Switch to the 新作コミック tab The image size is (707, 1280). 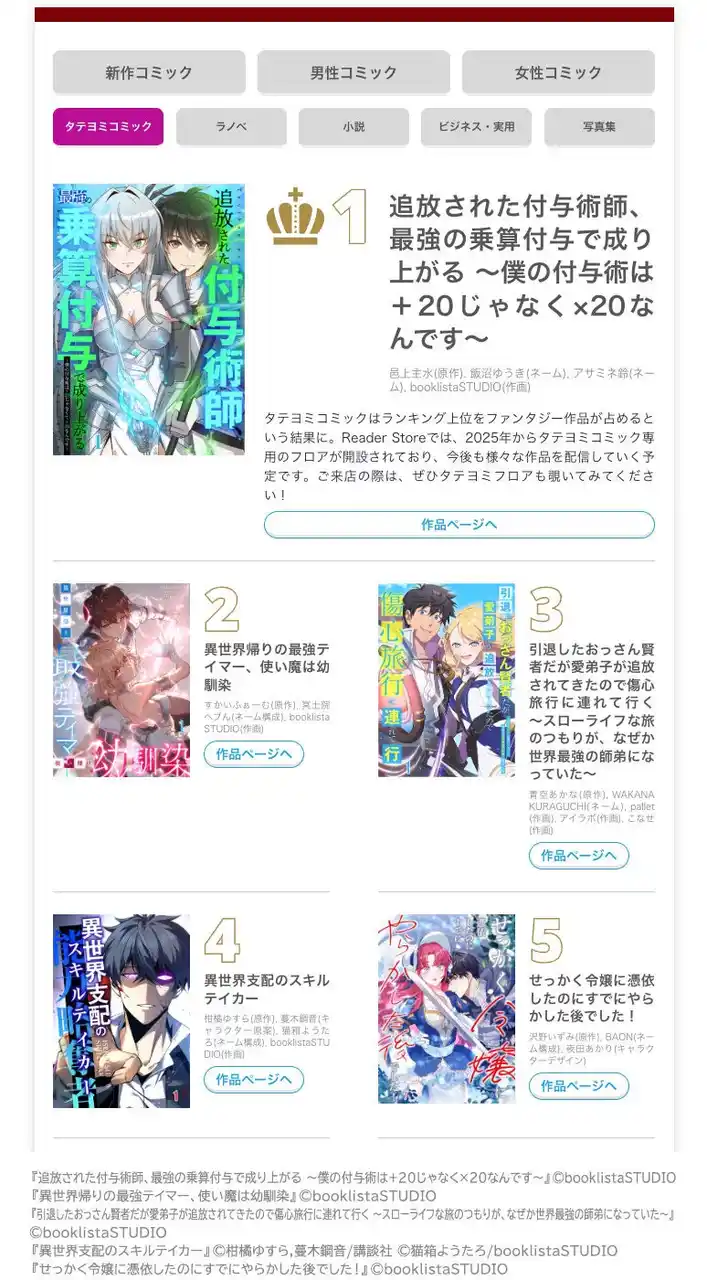click(149, 73)
